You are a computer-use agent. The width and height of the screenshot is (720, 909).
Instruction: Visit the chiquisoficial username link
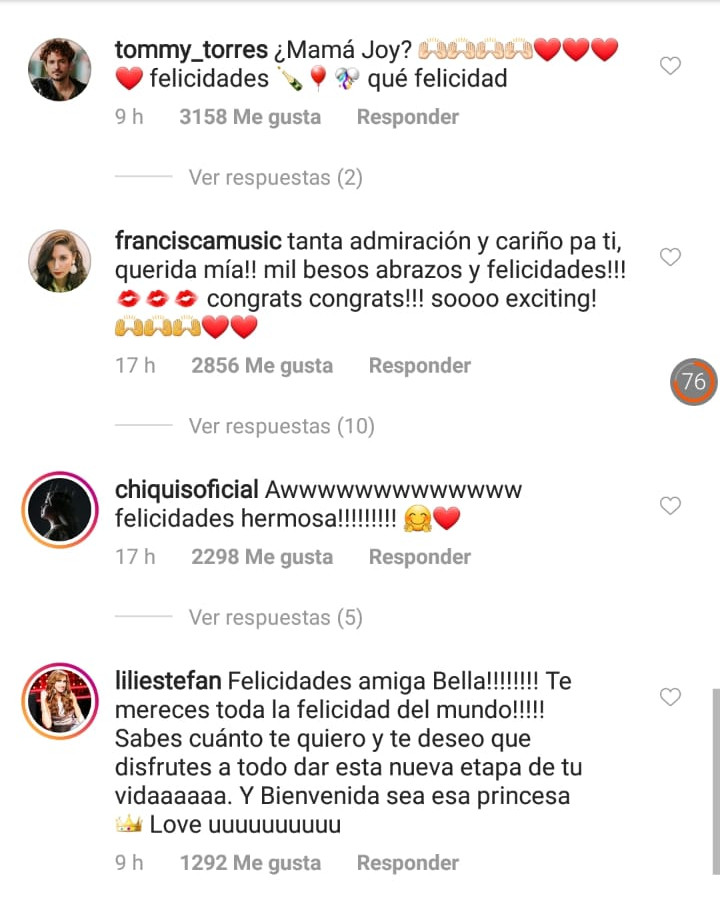186,490
